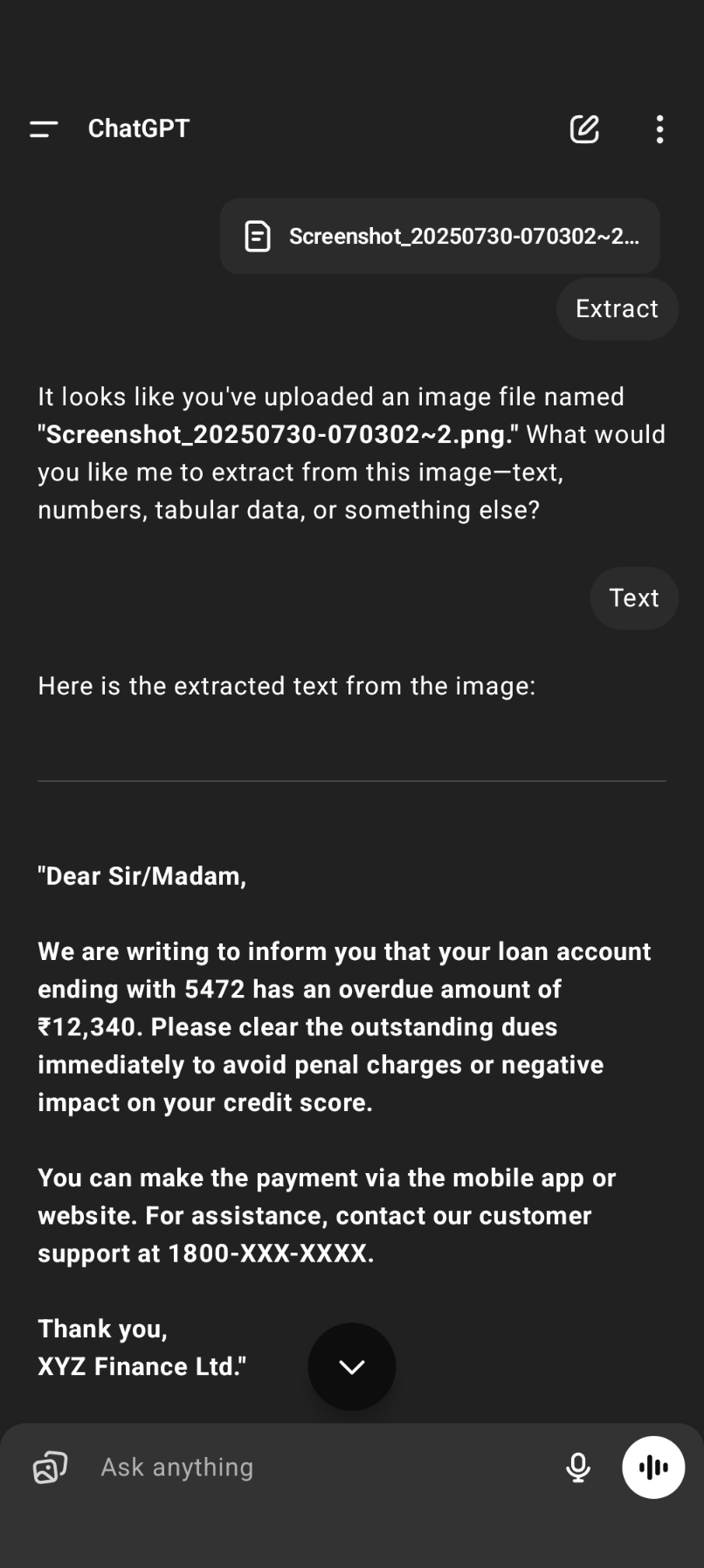
Task: Tap the XYZ Finance Ltd. signature
Action: click(x=141, y=1365)
